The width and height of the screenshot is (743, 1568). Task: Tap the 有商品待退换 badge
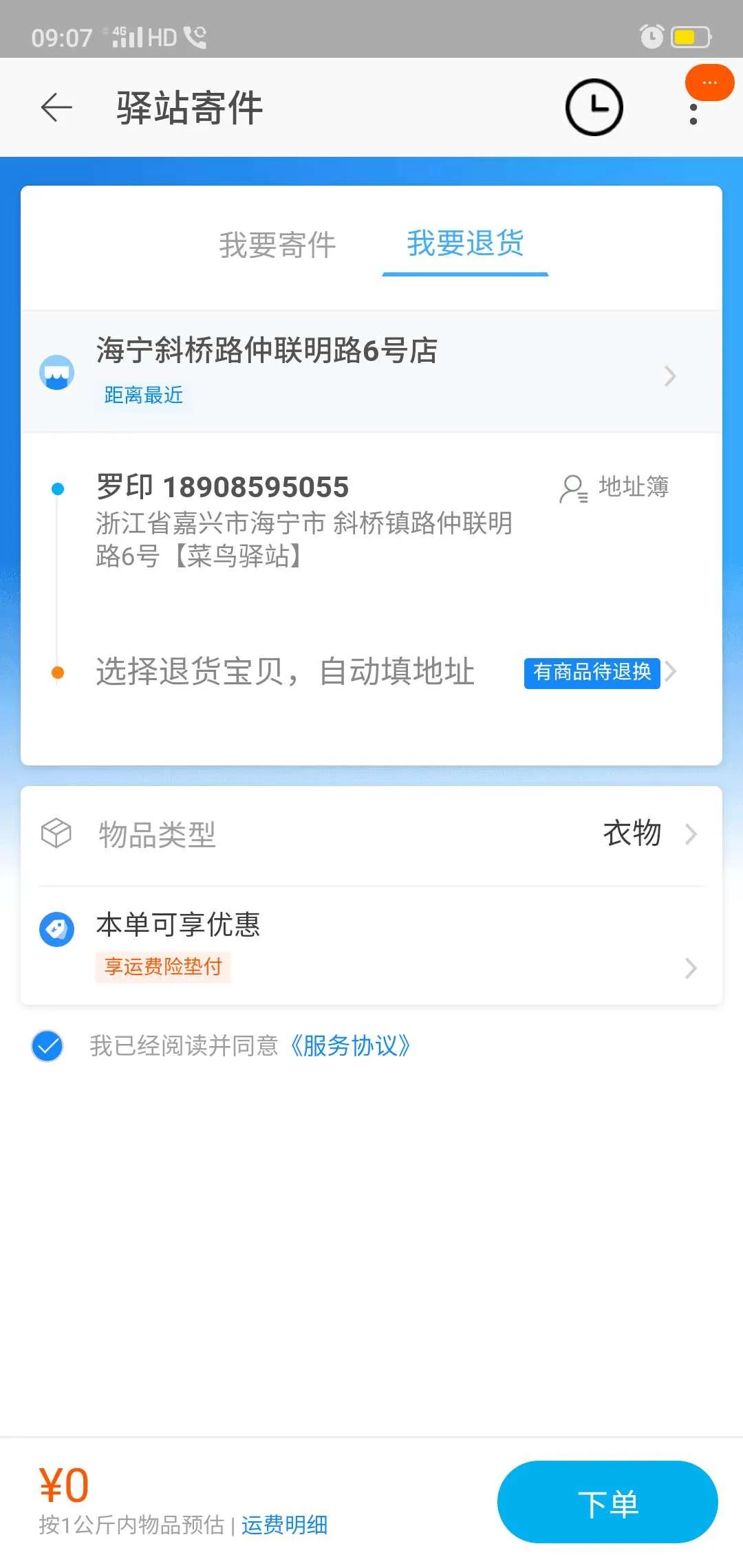(592, 672)
